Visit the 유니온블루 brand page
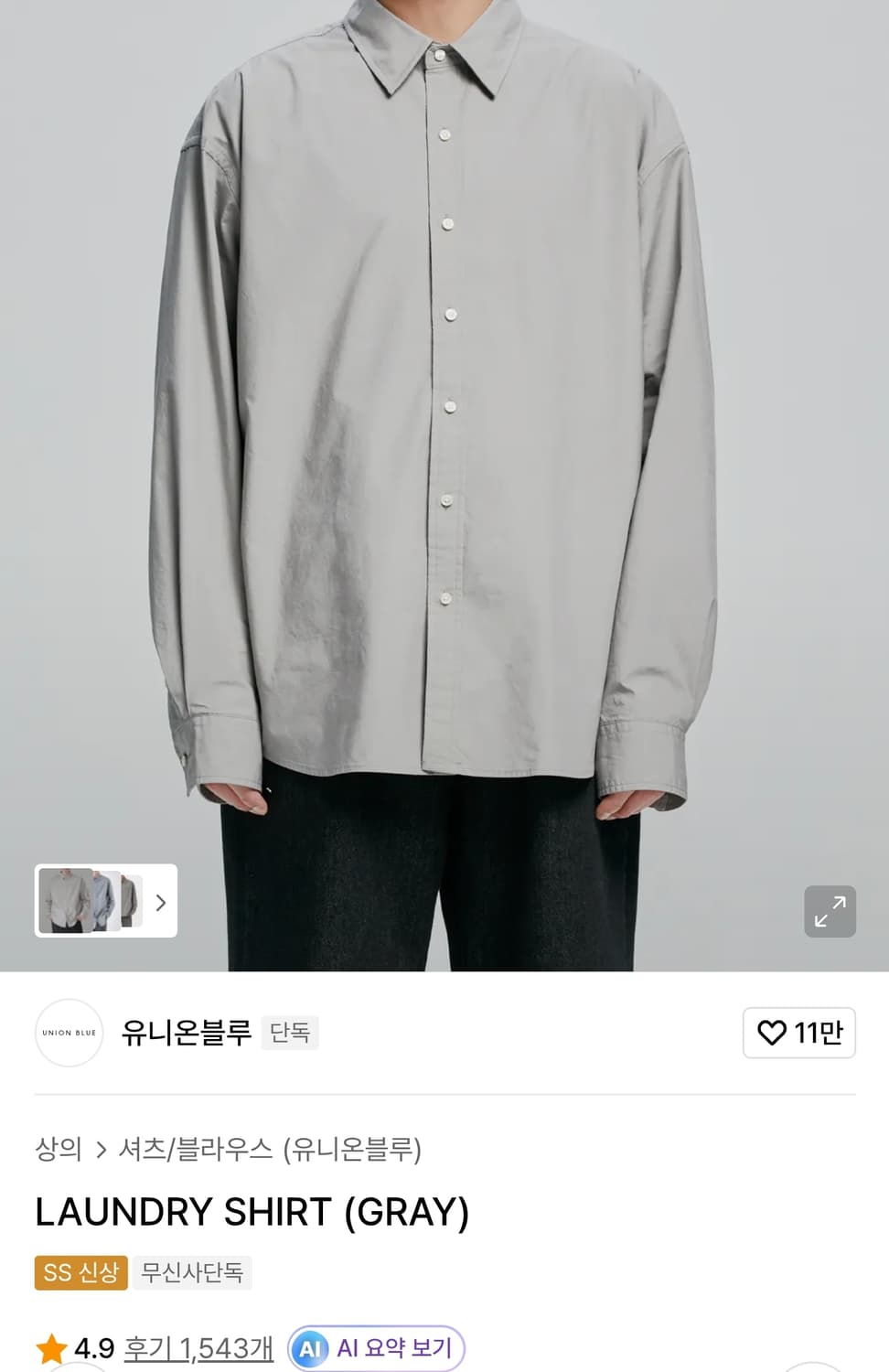 point(185,1033)
